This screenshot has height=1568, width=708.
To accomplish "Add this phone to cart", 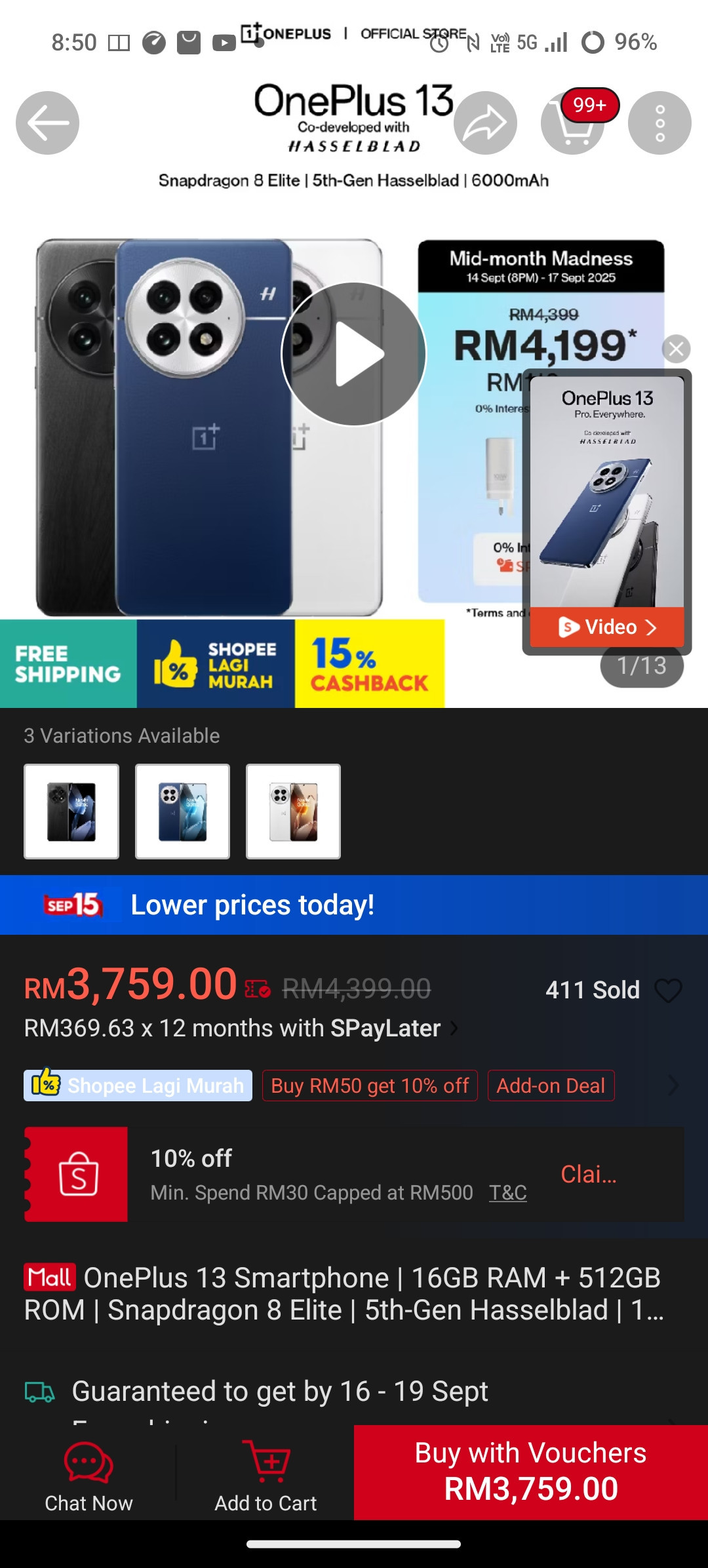I will point(265,1476).
